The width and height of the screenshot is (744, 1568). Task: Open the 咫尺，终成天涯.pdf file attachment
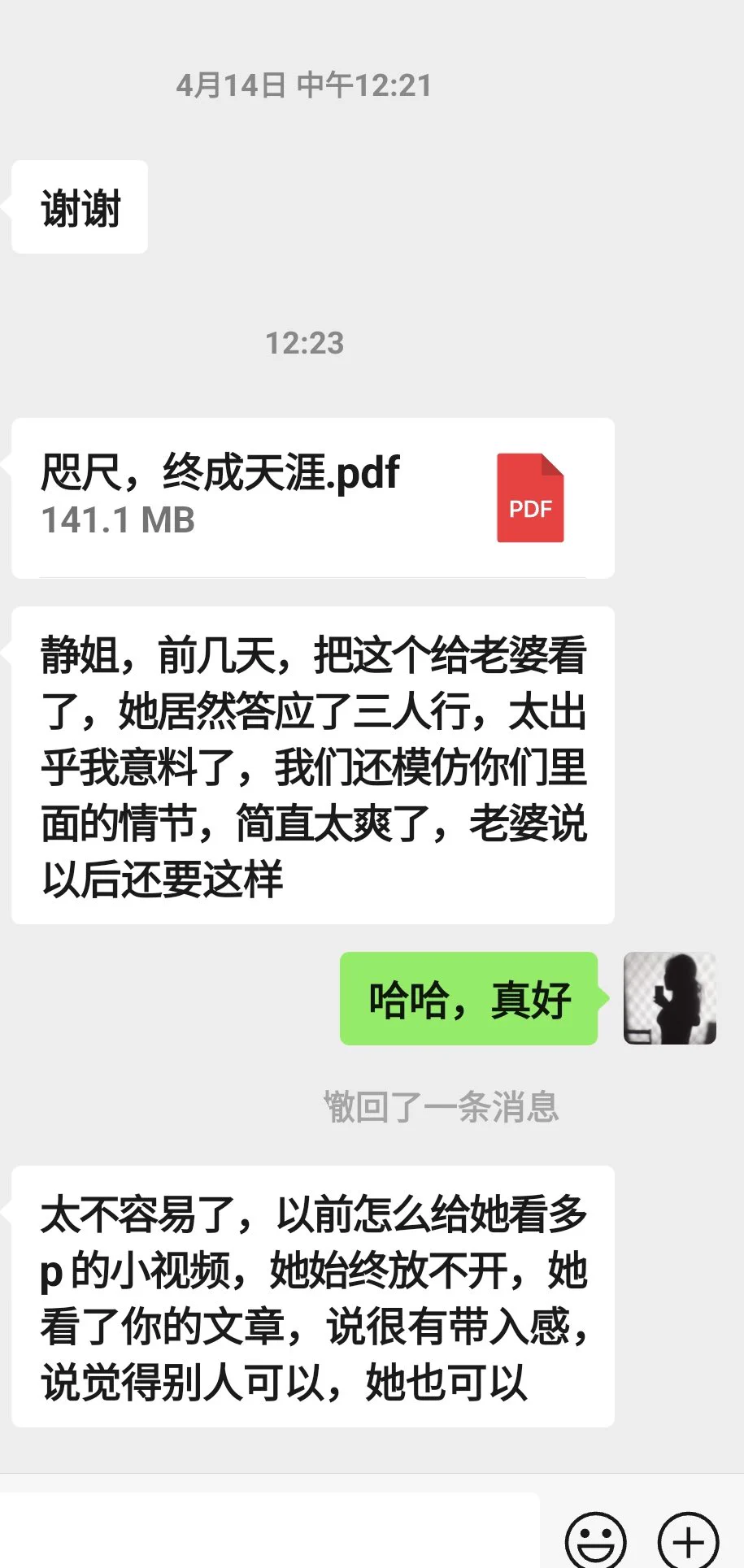click(312, 497)
